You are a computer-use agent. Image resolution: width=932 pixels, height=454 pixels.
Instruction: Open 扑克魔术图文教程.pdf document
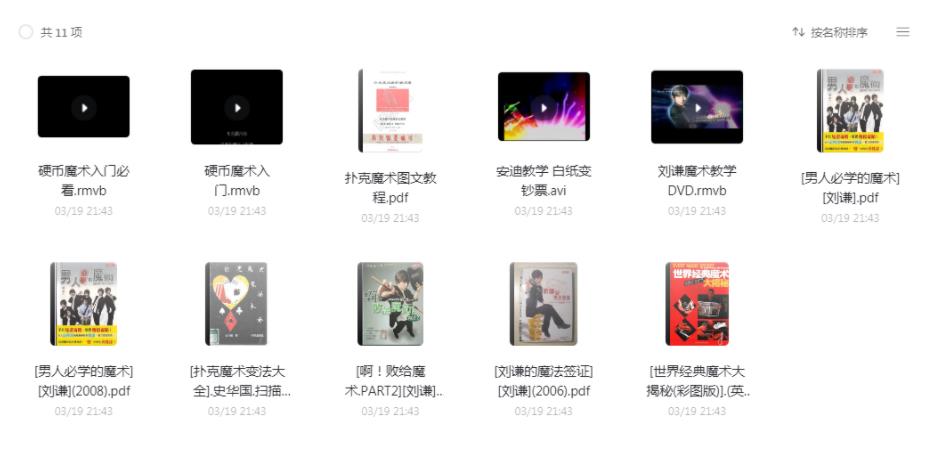tap(390, 110)
